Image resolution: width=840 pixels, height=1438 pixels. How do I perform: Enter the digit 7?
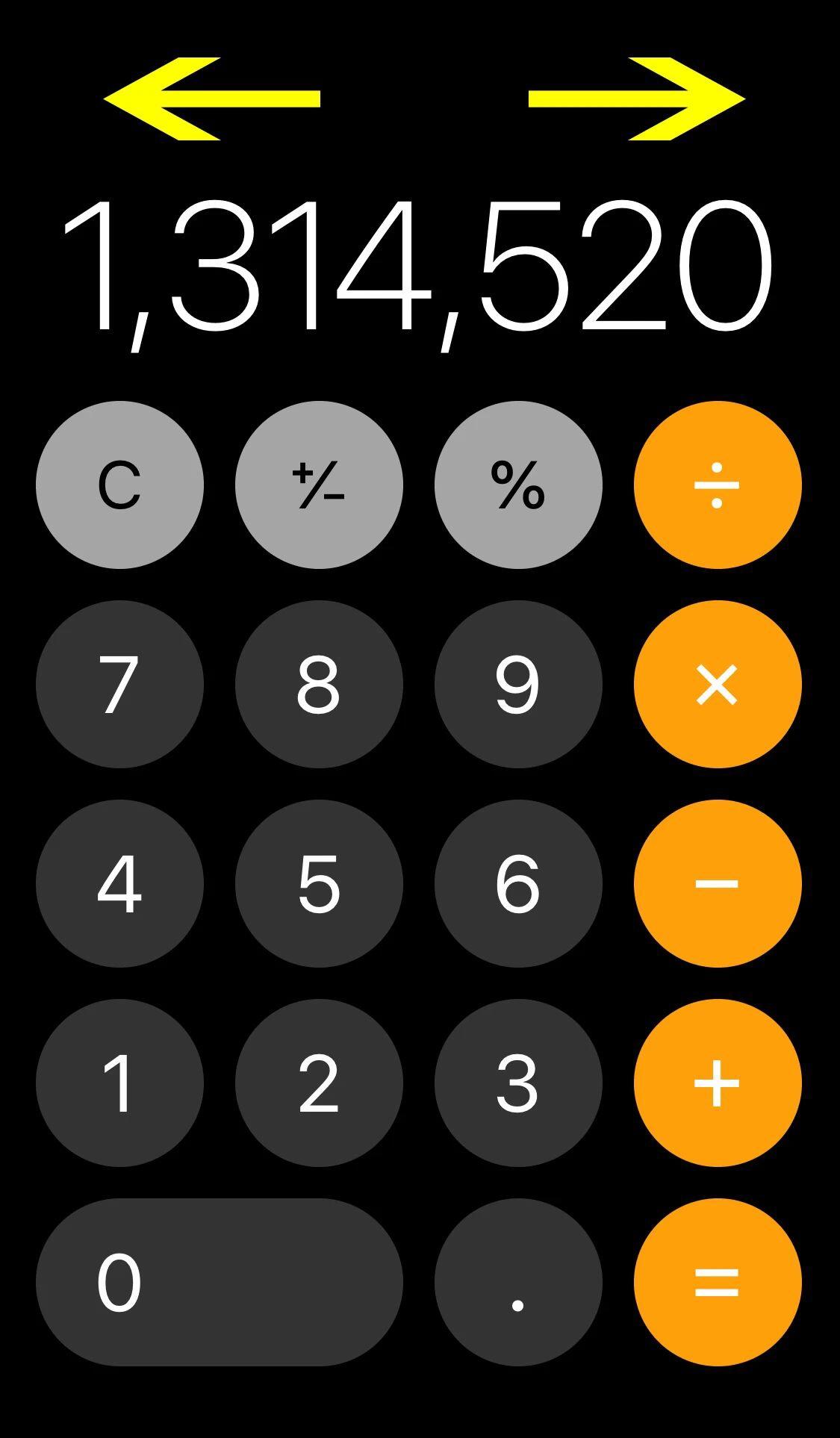coord(119,684)
